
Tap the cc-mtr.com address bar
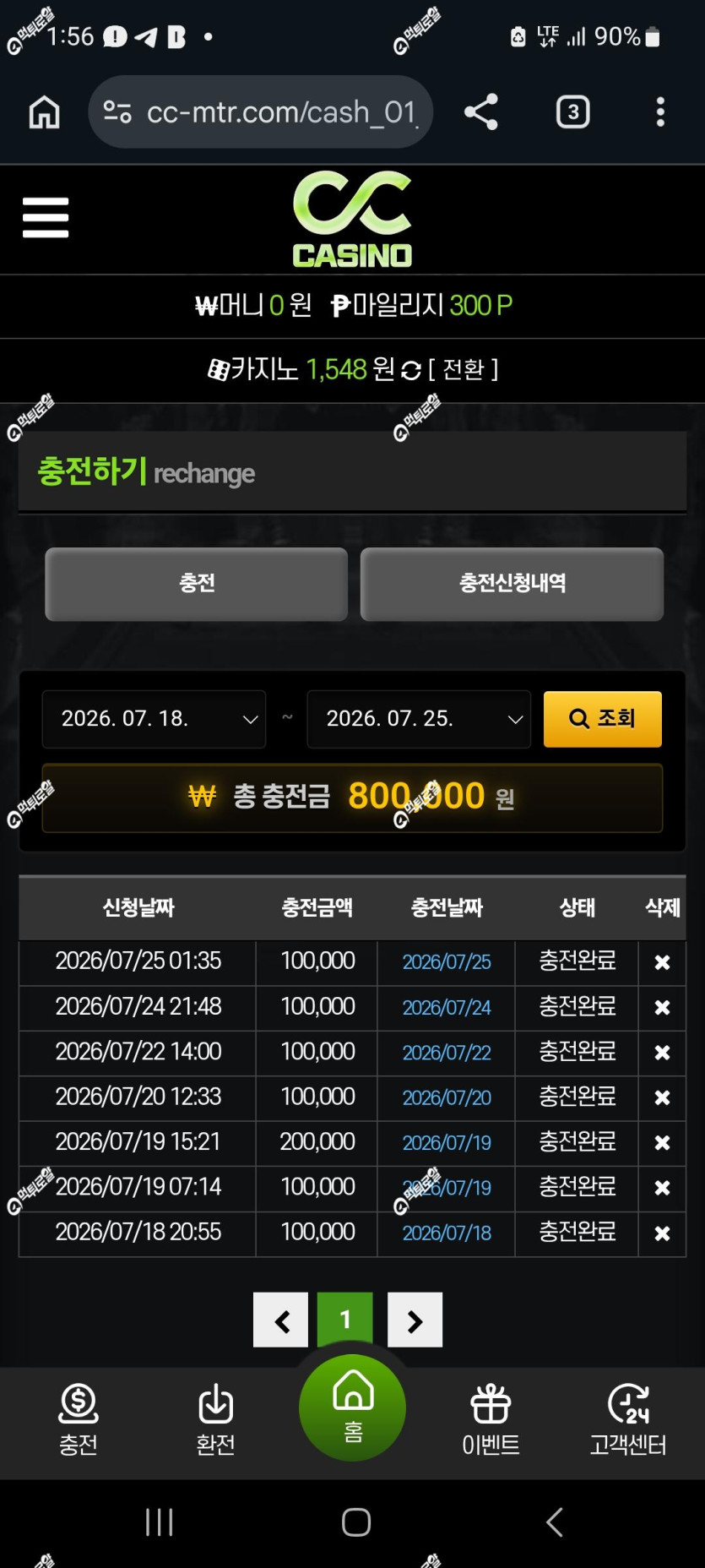pos(261,112)
